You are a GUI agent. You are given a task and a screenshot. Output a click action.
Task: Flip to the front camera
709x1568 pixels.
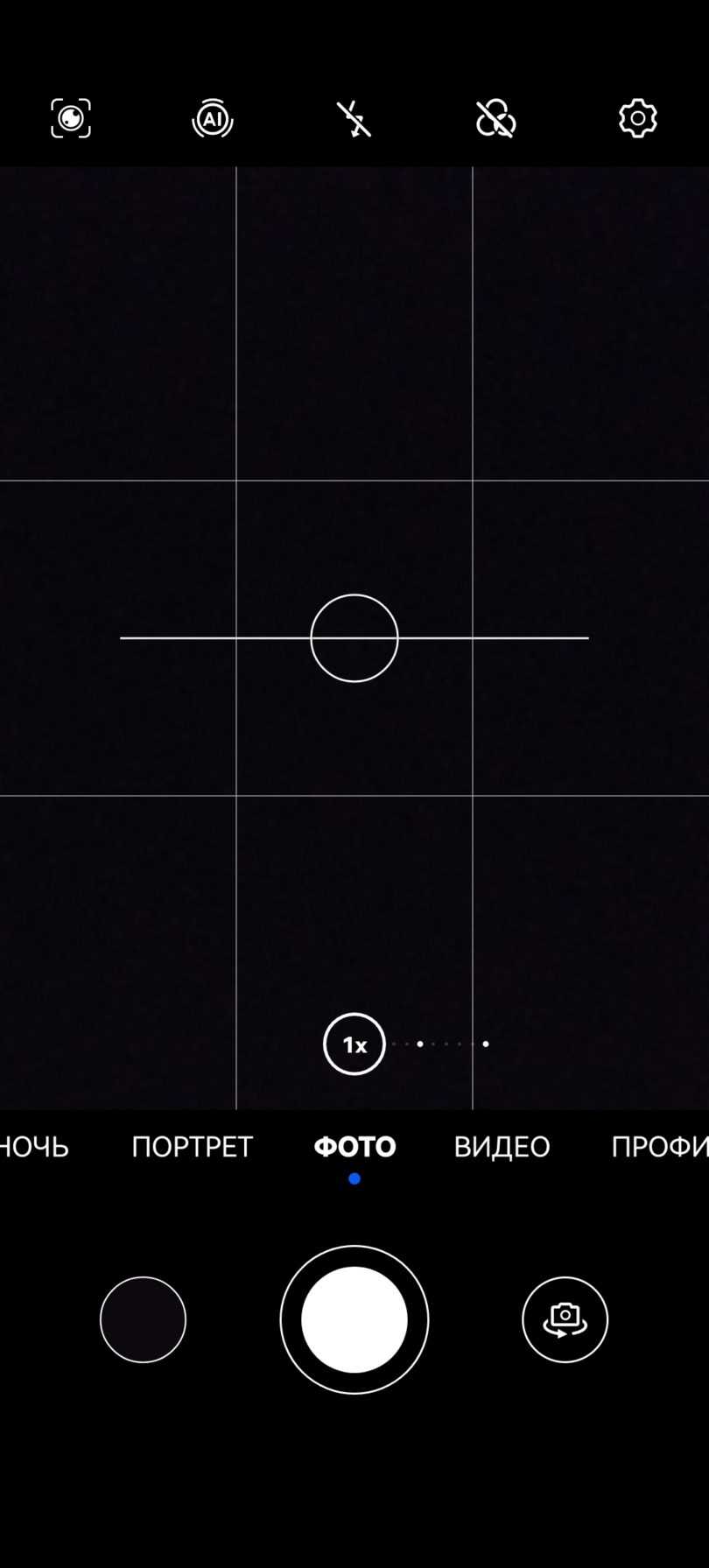pos(565,1319)
